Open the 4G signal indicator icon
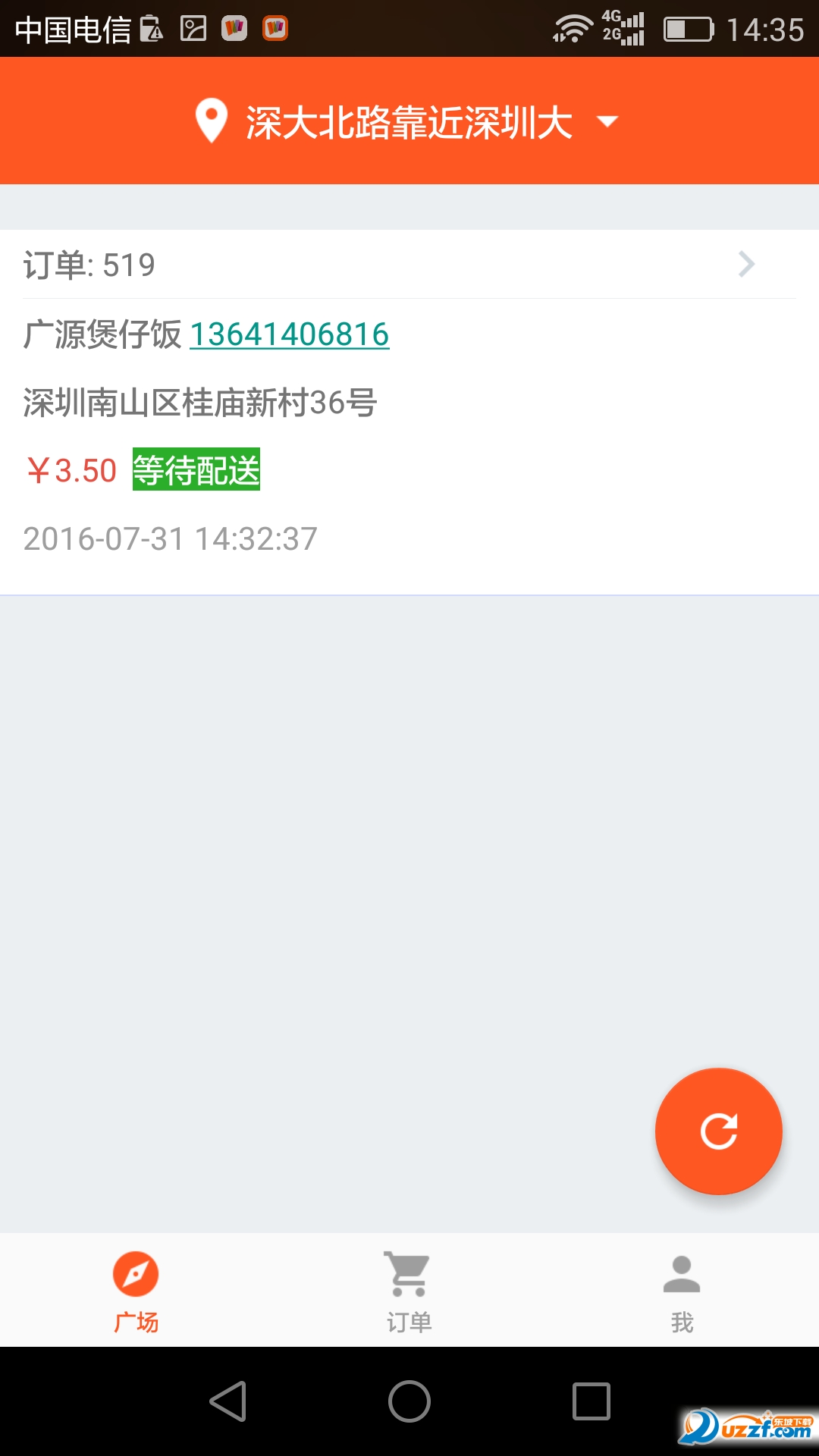819x1456 pixels. pos(623,23)
